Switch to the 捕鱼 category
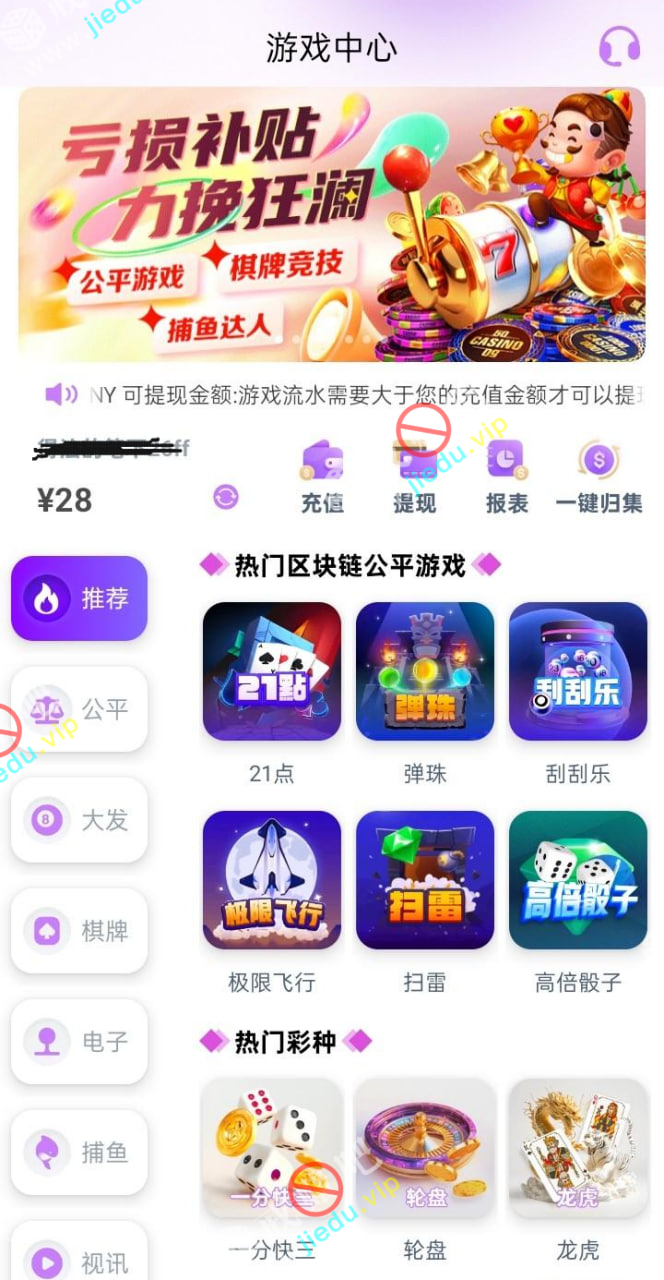This screenshot has height=1280, width=664. 79,1153
